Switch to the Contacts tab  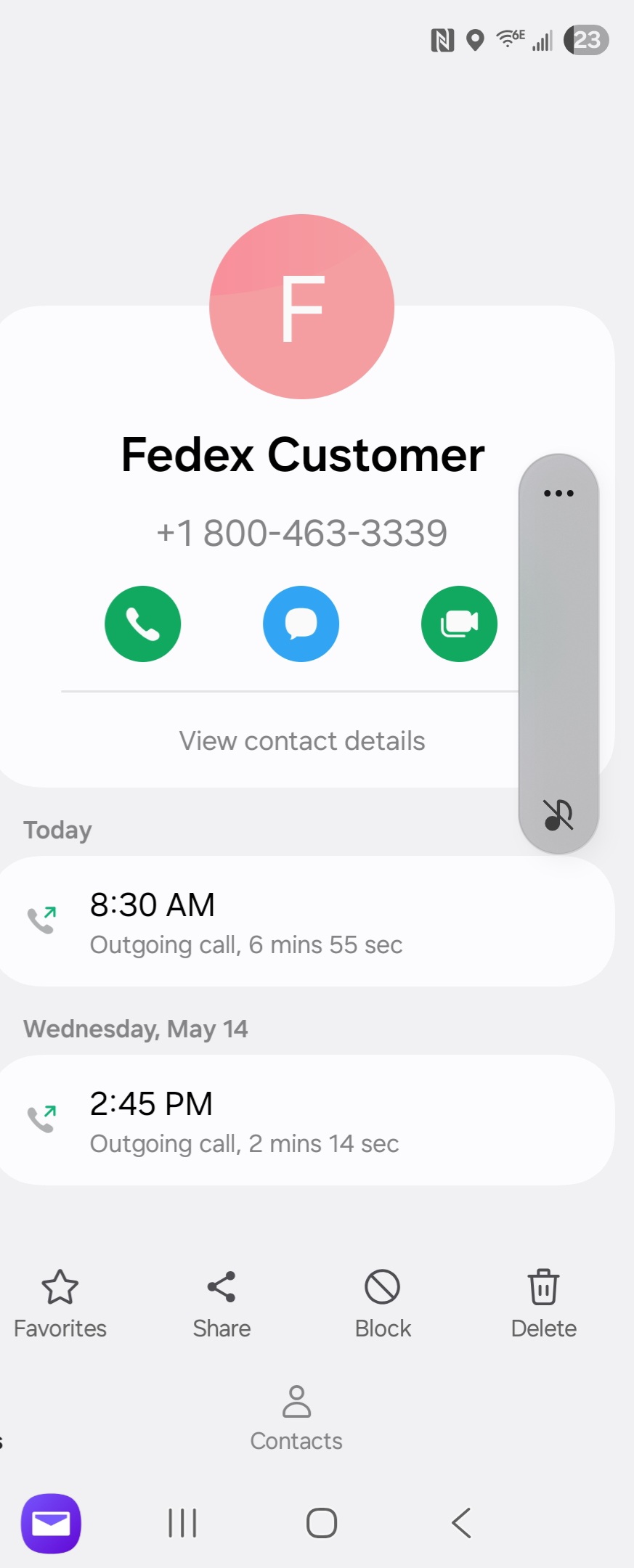296,1418
